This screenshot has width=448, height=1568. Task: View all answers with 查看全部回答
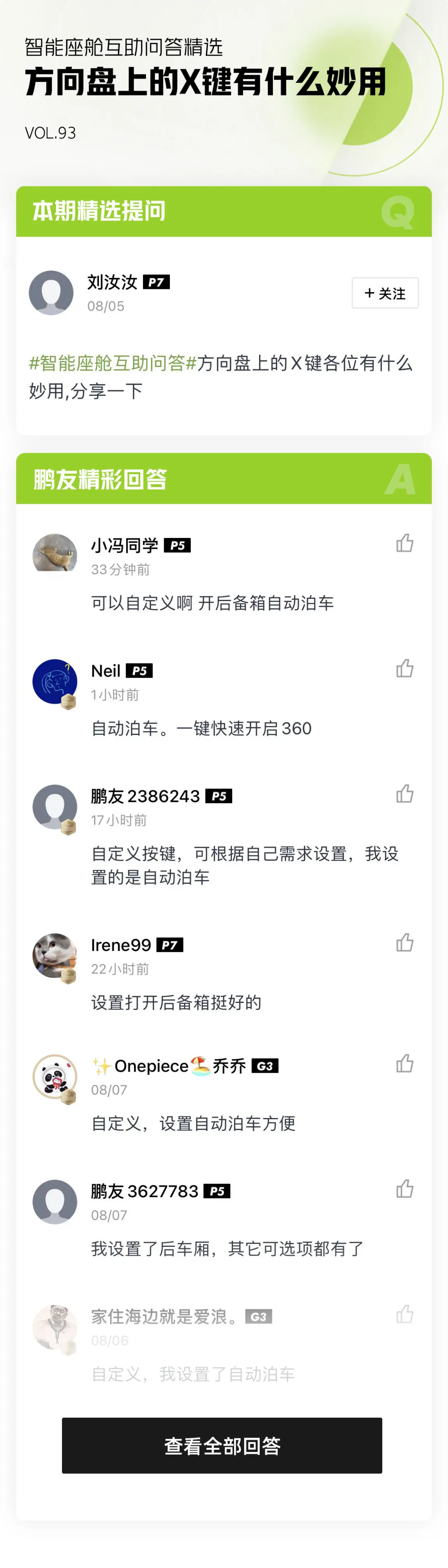tap(222, 1445)
